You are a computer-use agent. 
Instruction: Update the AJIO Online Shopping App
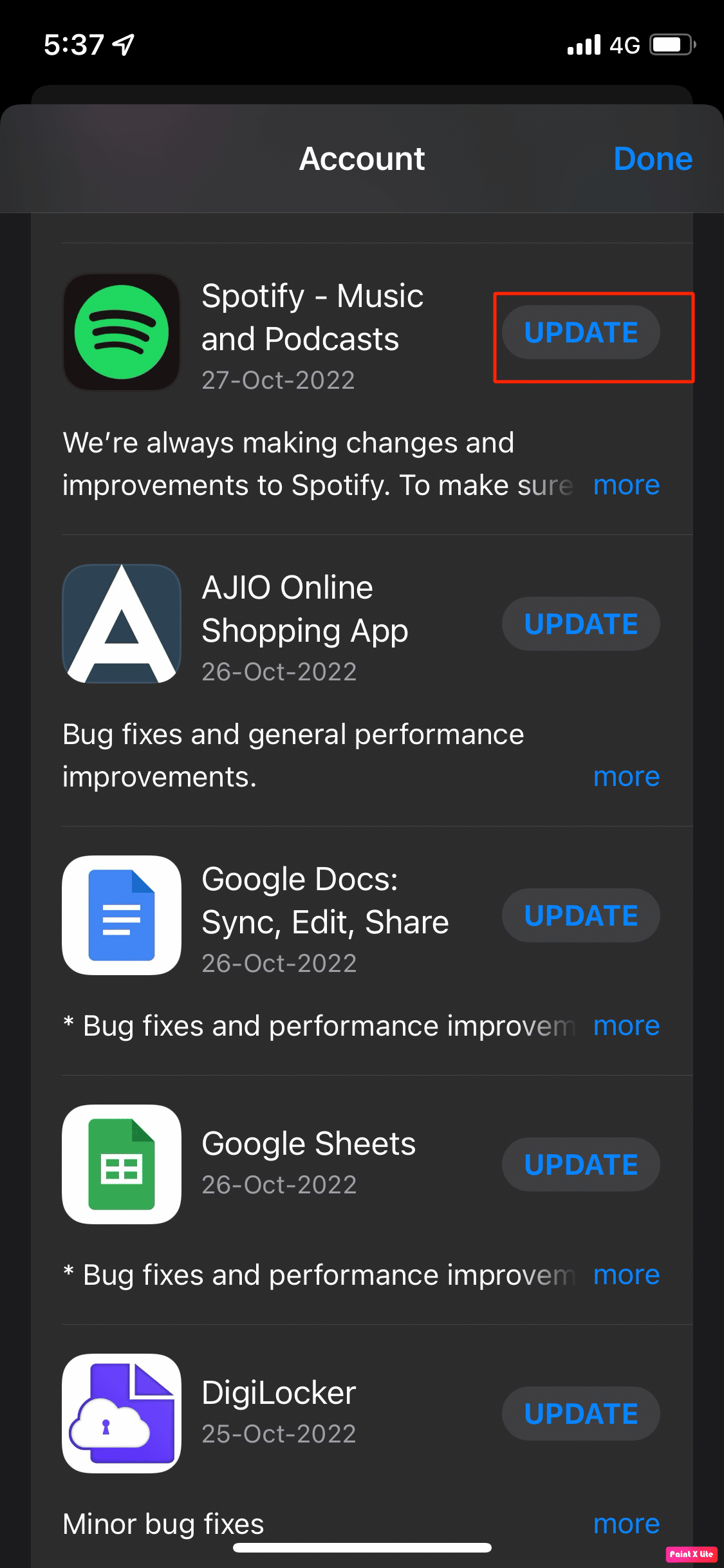tap(580, 623)
